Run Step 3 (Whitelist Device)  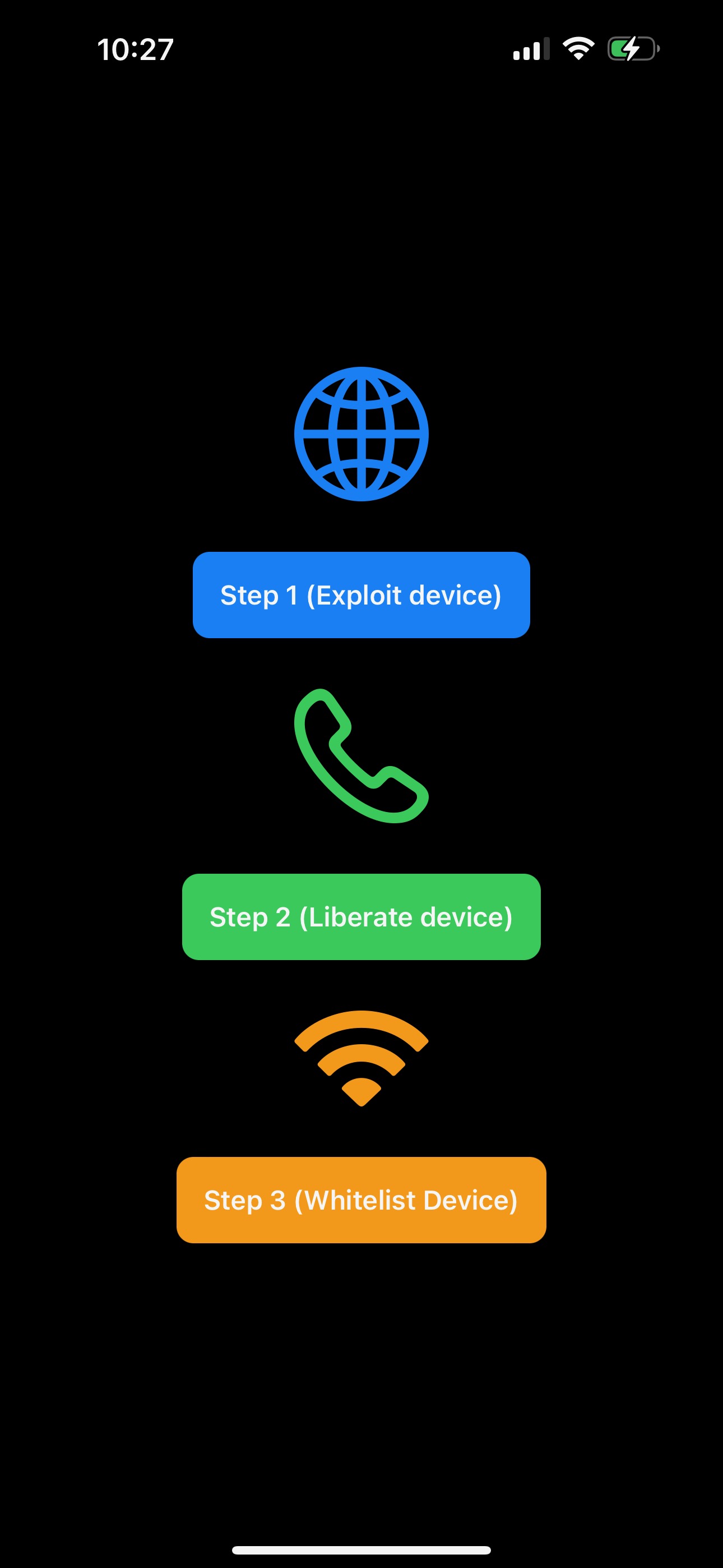[x=361, y=1200]
